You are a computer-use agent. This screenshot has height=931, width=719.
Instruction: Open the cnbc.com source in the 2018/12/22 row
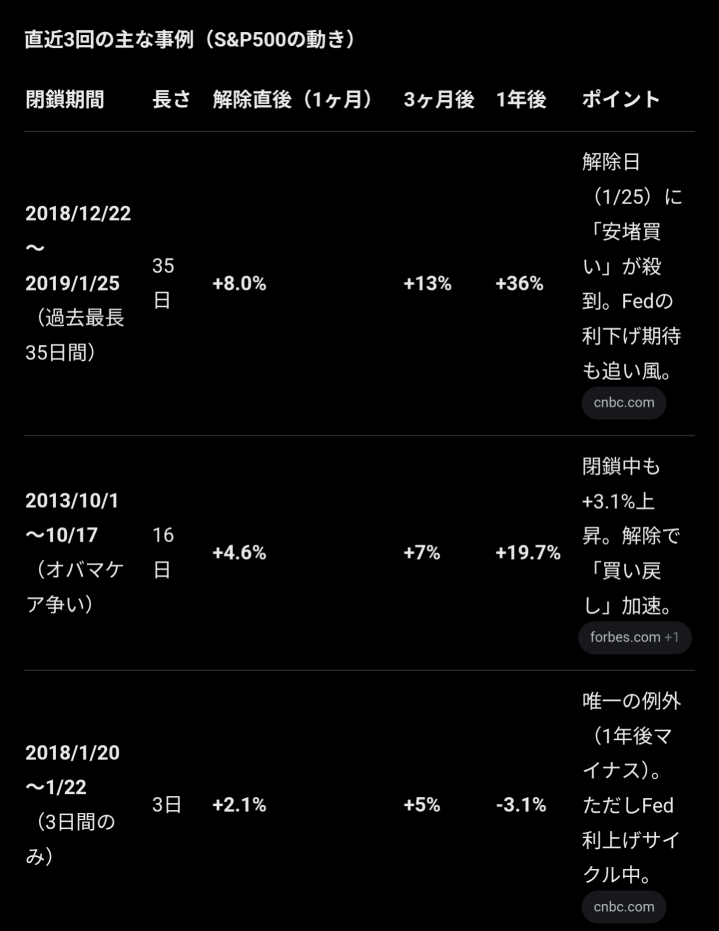point(623,403)
